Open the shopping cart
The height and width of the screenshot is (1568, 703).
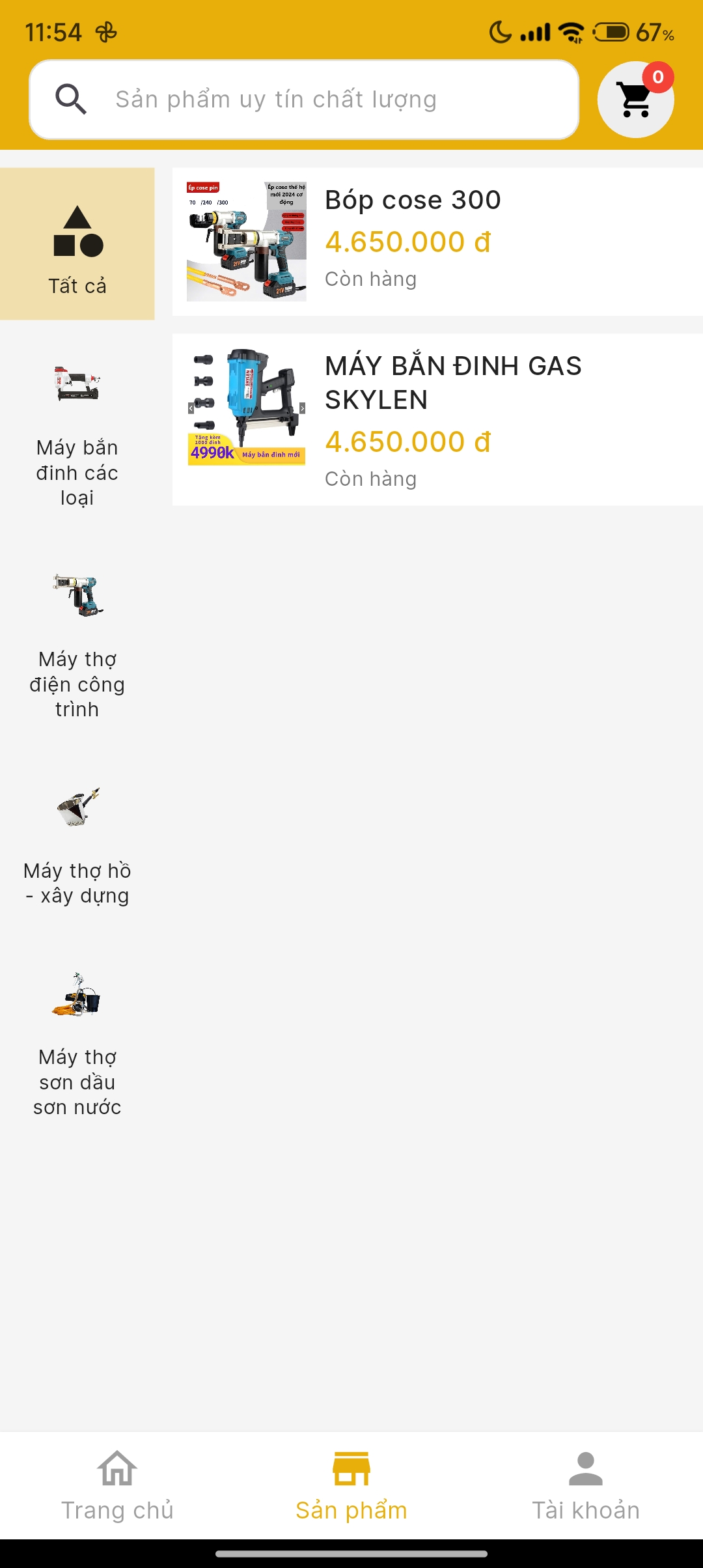pyautogui.click(x=635, y=100)
